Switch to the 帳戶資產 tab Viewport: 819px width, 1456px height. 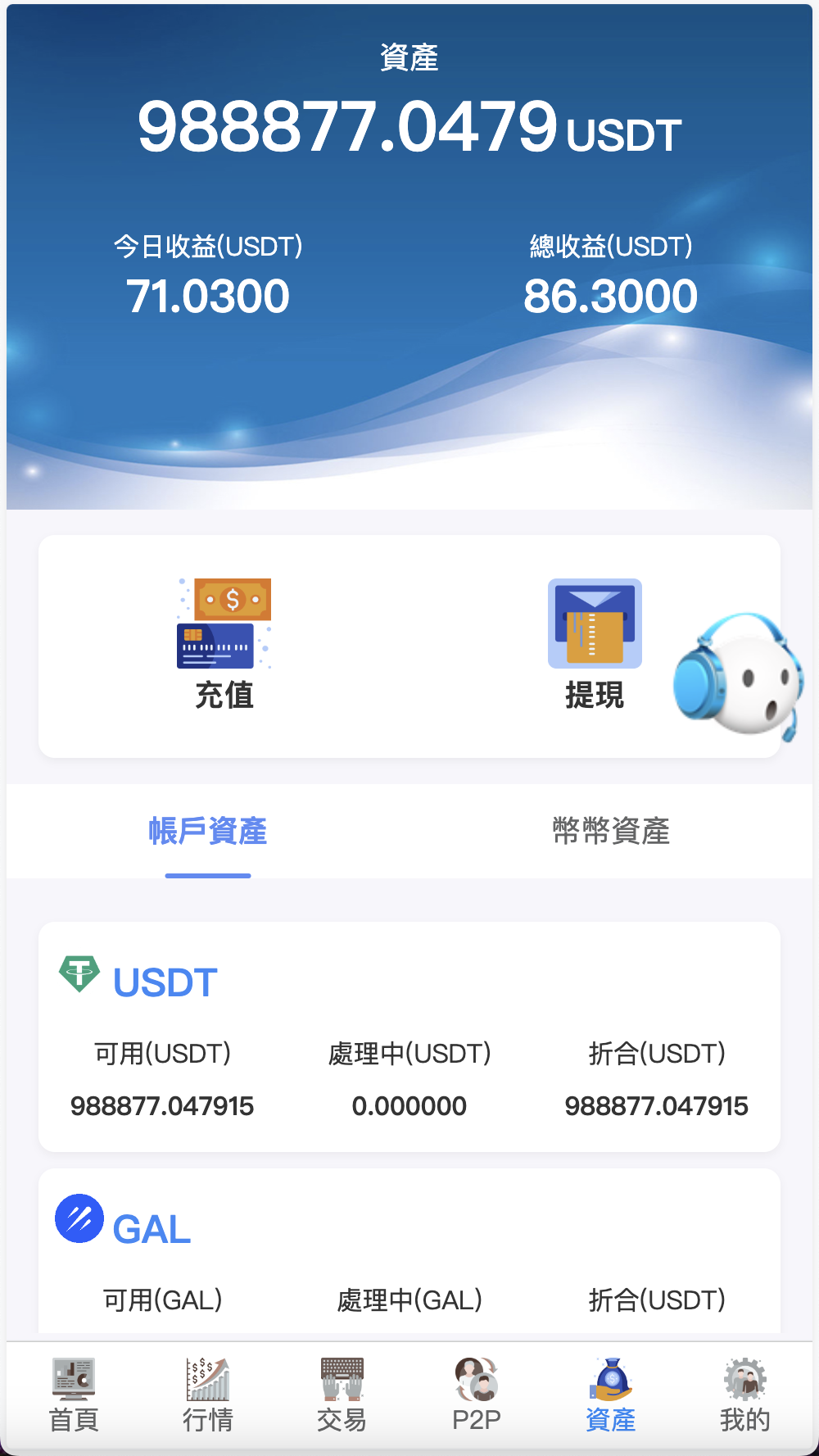pos(208,831)
